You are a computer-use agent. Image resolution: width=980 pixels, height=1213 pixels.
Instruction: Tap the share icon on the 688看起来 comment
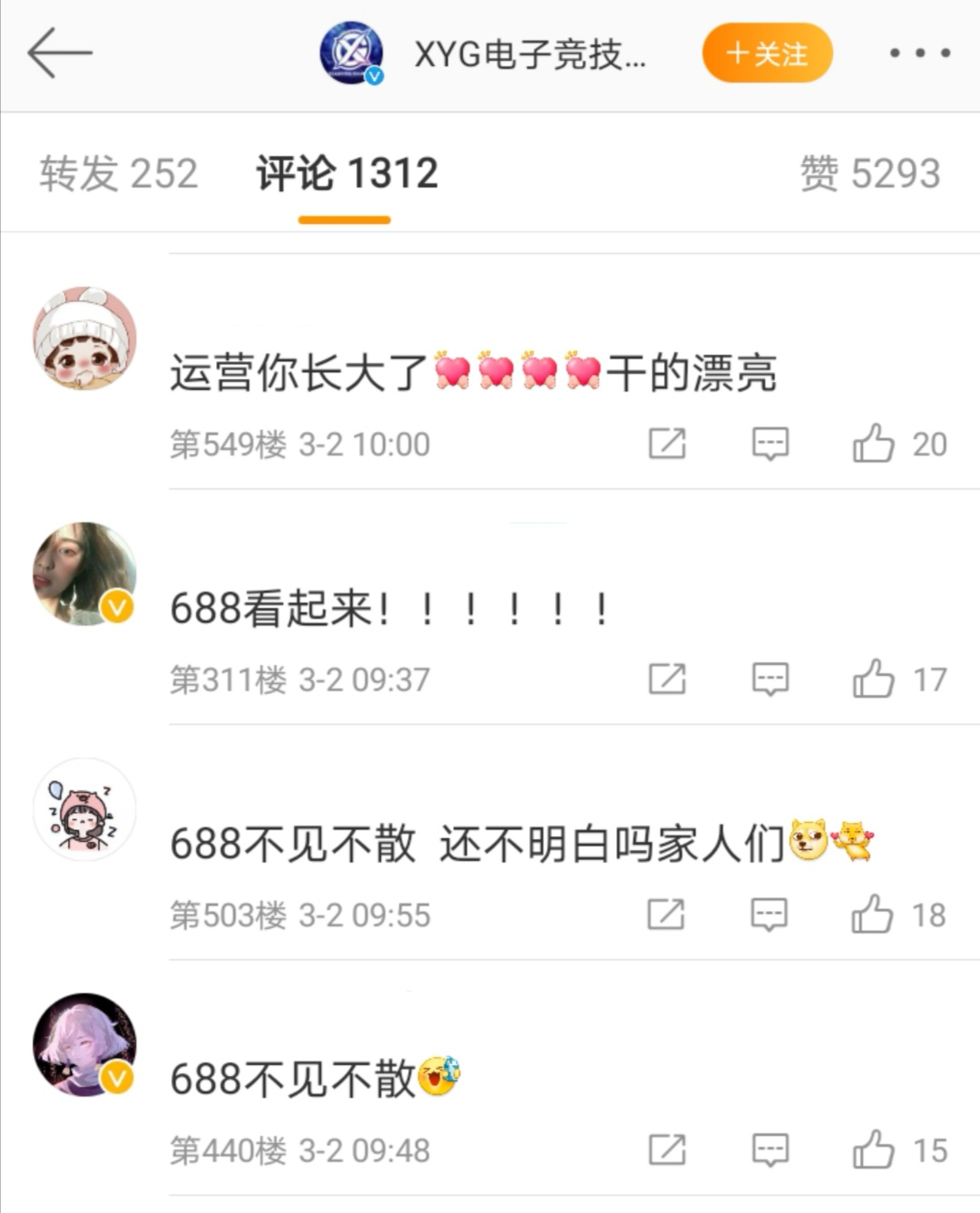(x=668, y=680)
